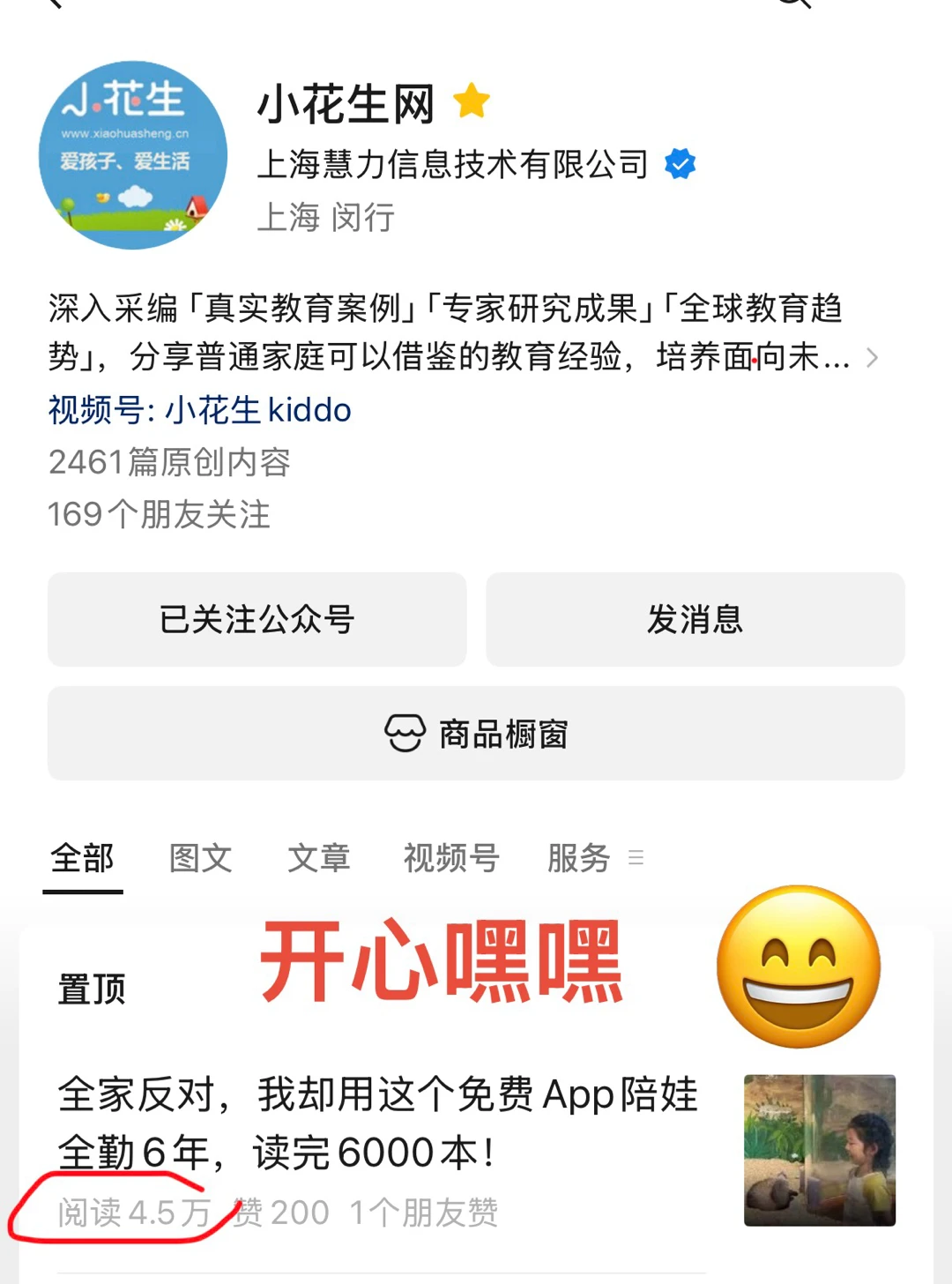View the 小花生网 profile avatar
This screenshot has height=1284, width=952.
coord(133,155)
